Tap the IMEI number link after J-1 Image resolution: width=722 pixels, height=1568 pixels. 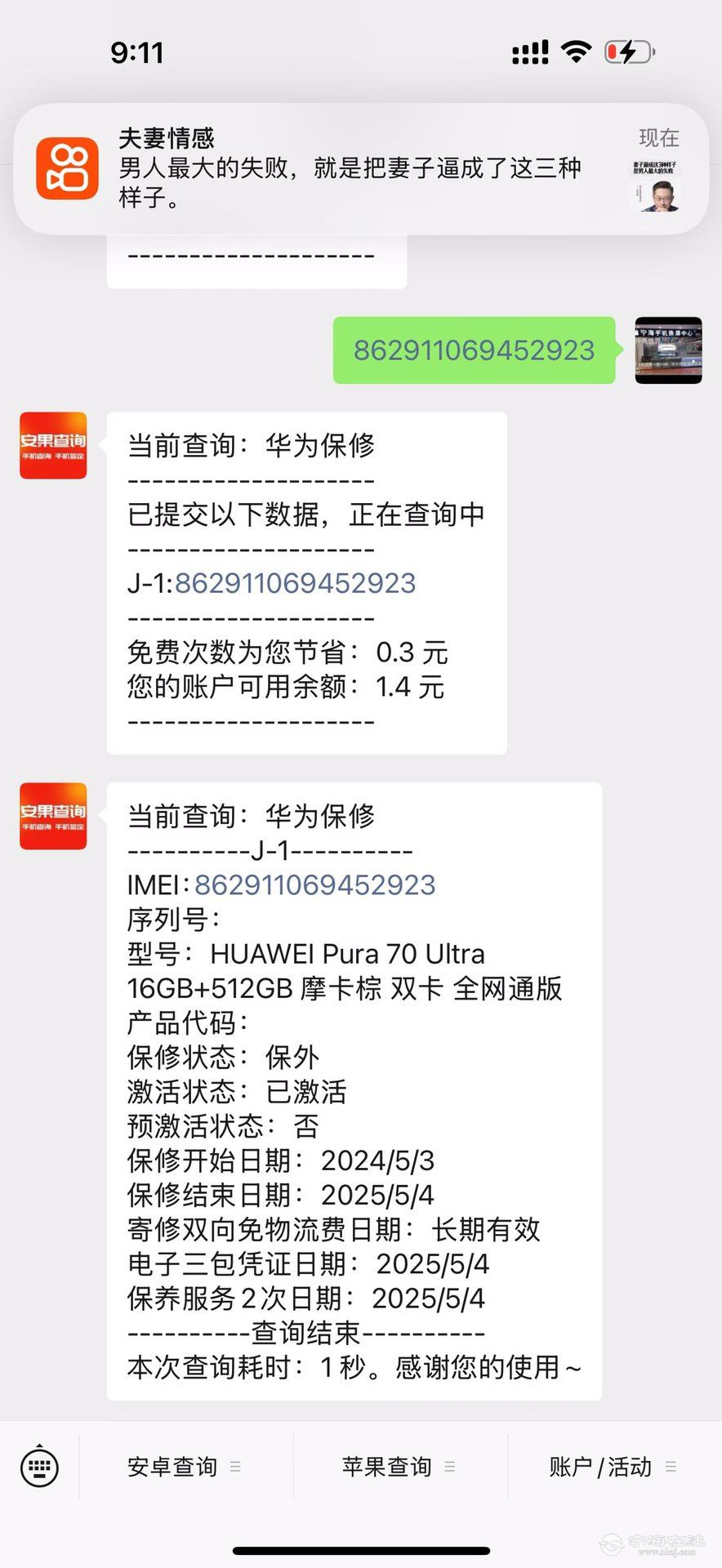295,583
